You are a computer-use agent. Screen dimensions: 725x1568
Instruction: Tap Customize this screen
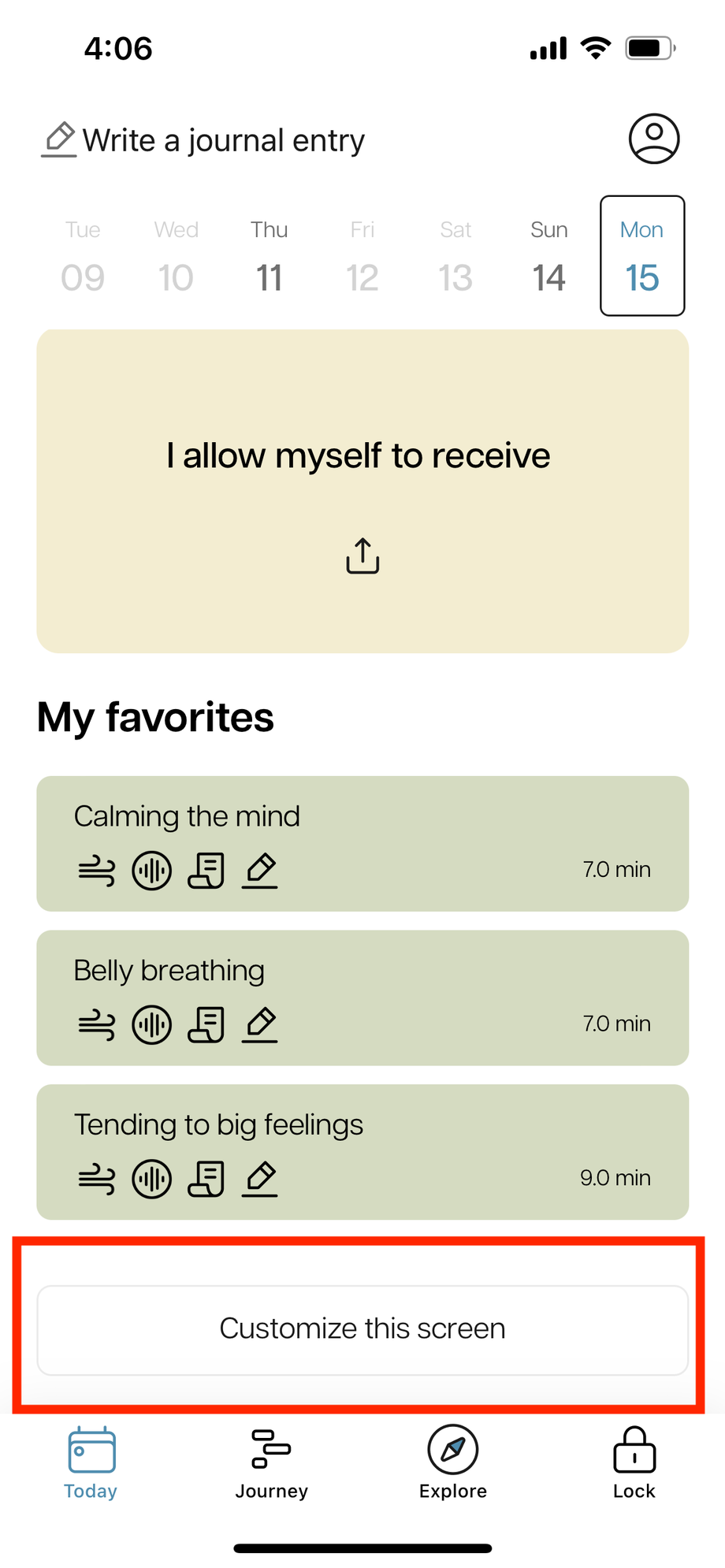click(x=362, y=1330)
